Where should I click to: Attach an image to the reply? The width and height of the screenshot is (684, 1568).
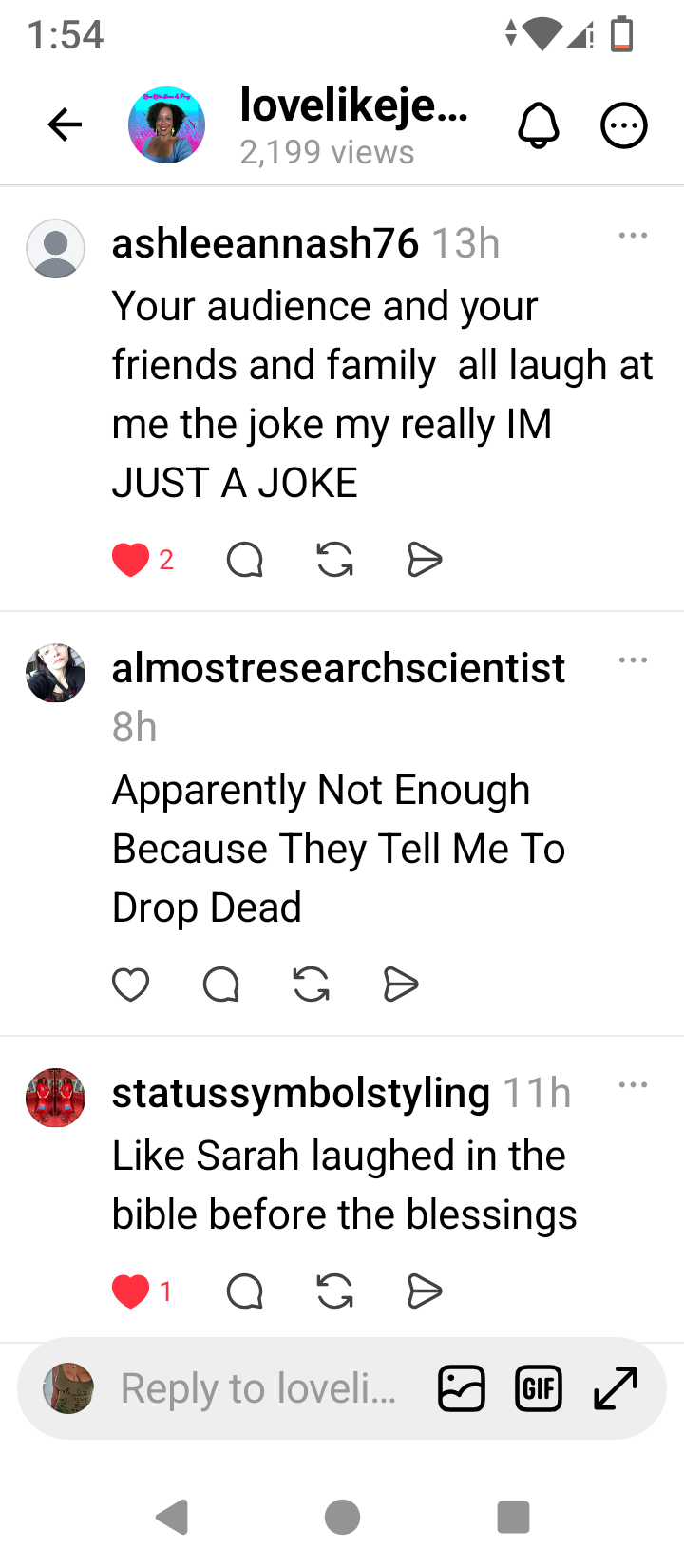point(462,1388)
